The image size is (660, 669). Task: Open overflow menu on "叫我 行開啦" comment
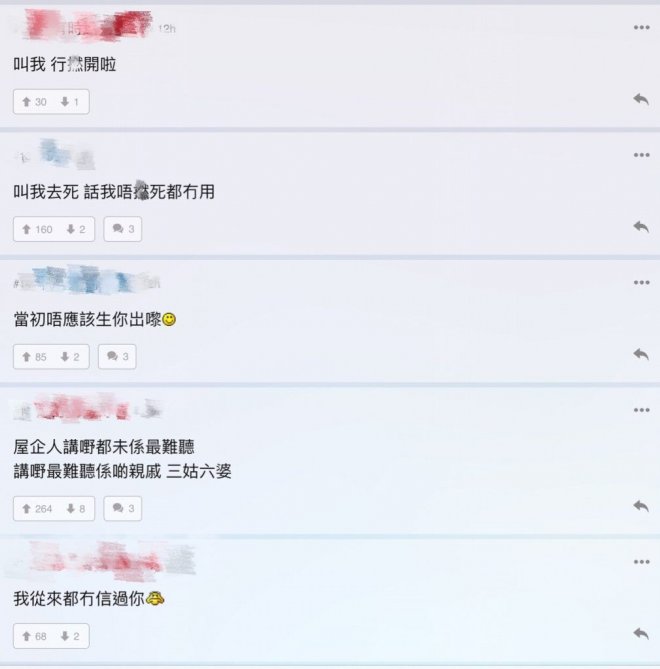click(x=641, y=27)
